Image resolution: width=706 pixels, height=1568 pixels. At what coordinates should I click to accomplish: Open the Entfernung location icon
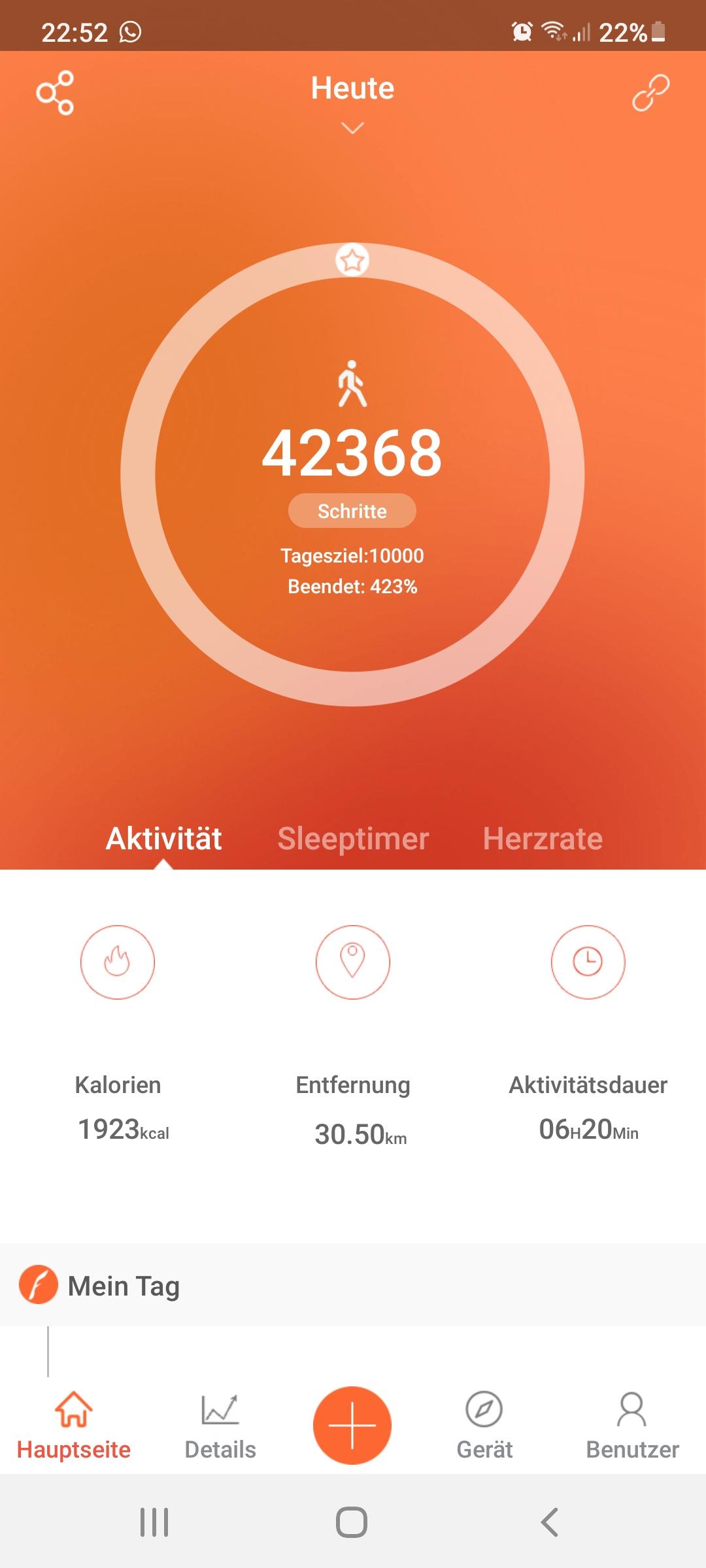click(353, 962)
